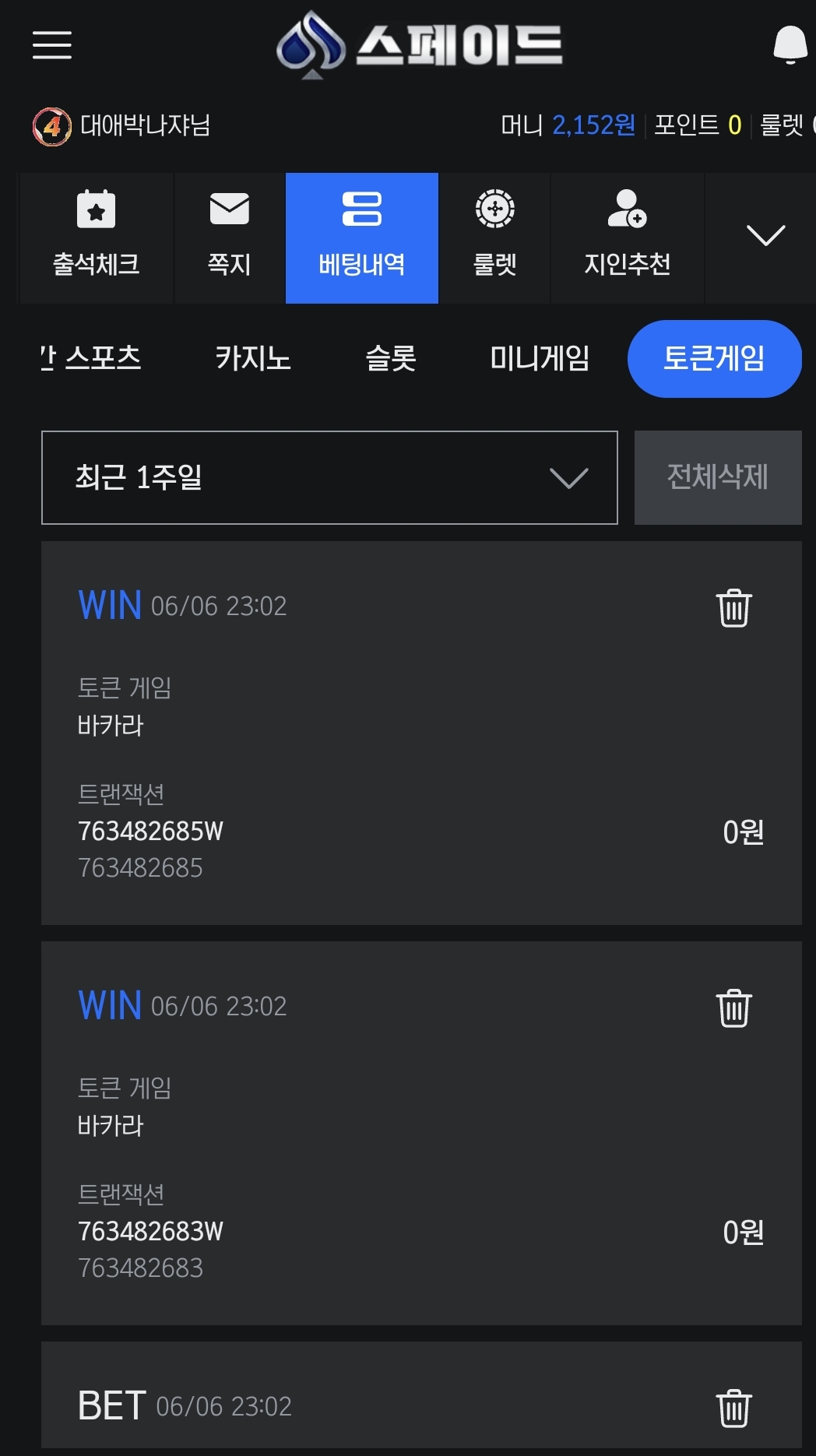
Task: Expand the quick menu chevron
Action: click(765, 236)
